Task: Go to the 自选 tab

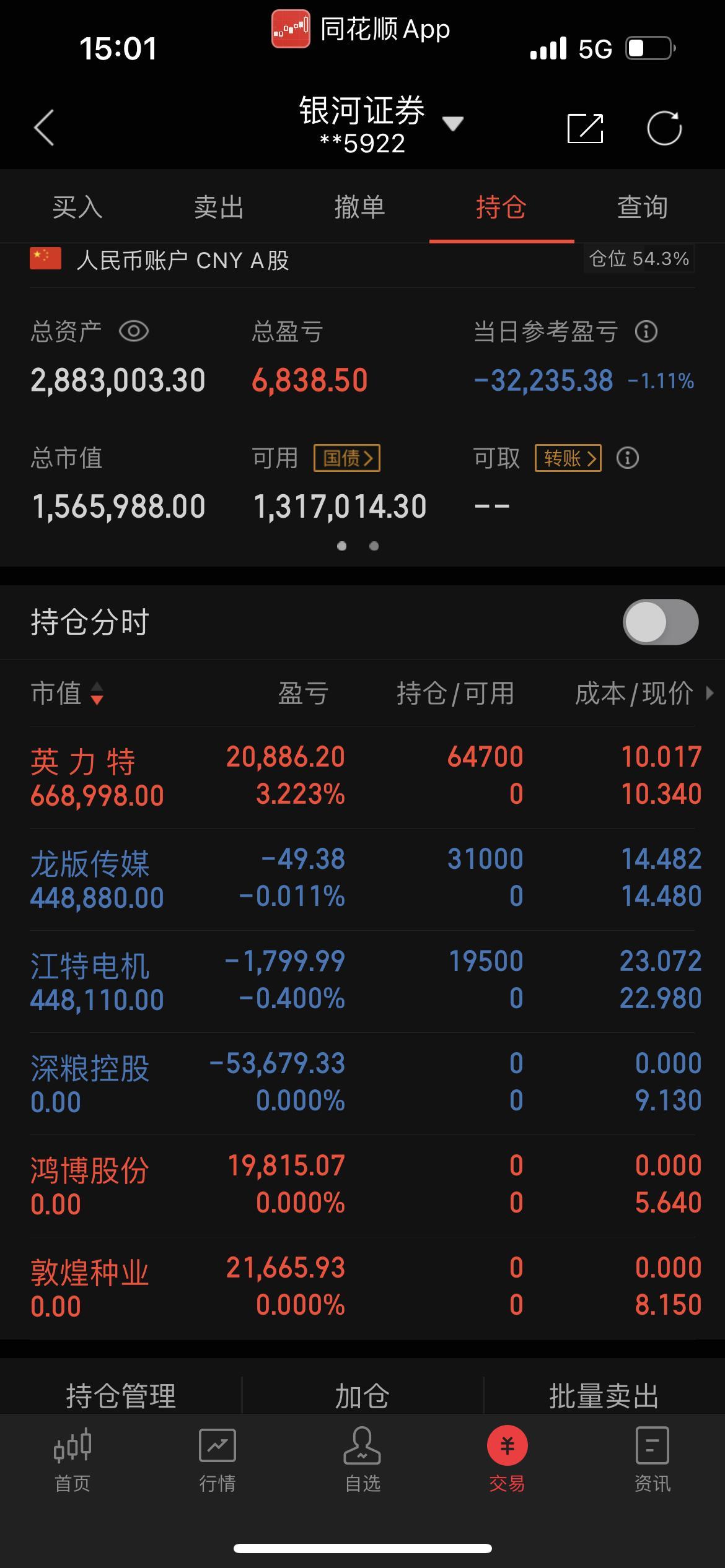Action: 362,1460
